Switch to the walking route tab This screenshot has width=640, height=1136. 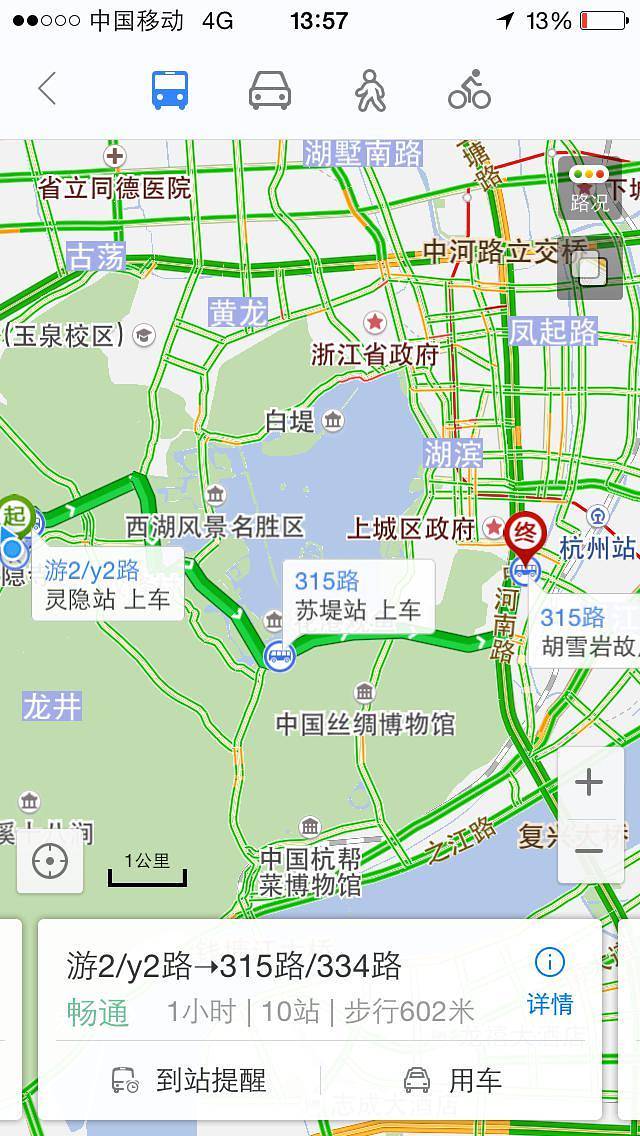(x=370, y=91)
